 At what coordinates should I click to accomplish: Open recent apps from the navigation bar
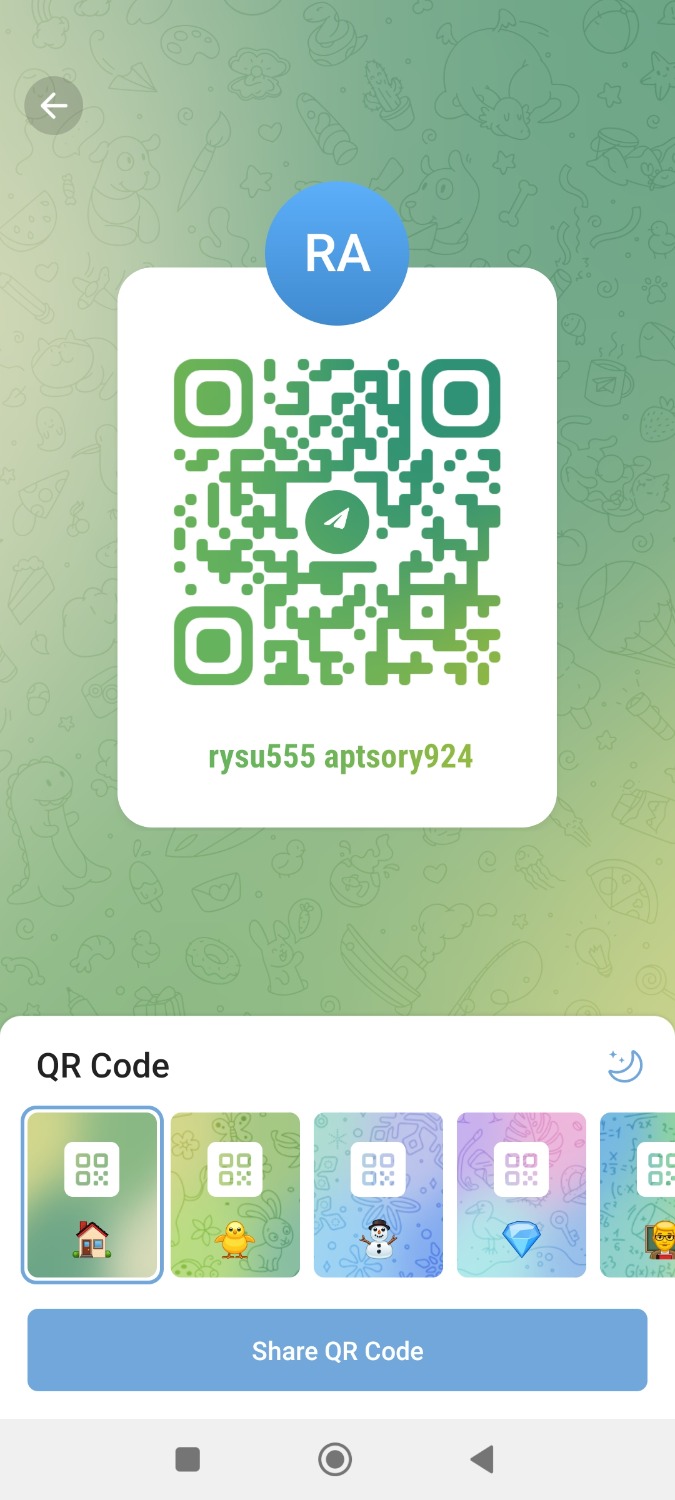(x=188, y=1460)
